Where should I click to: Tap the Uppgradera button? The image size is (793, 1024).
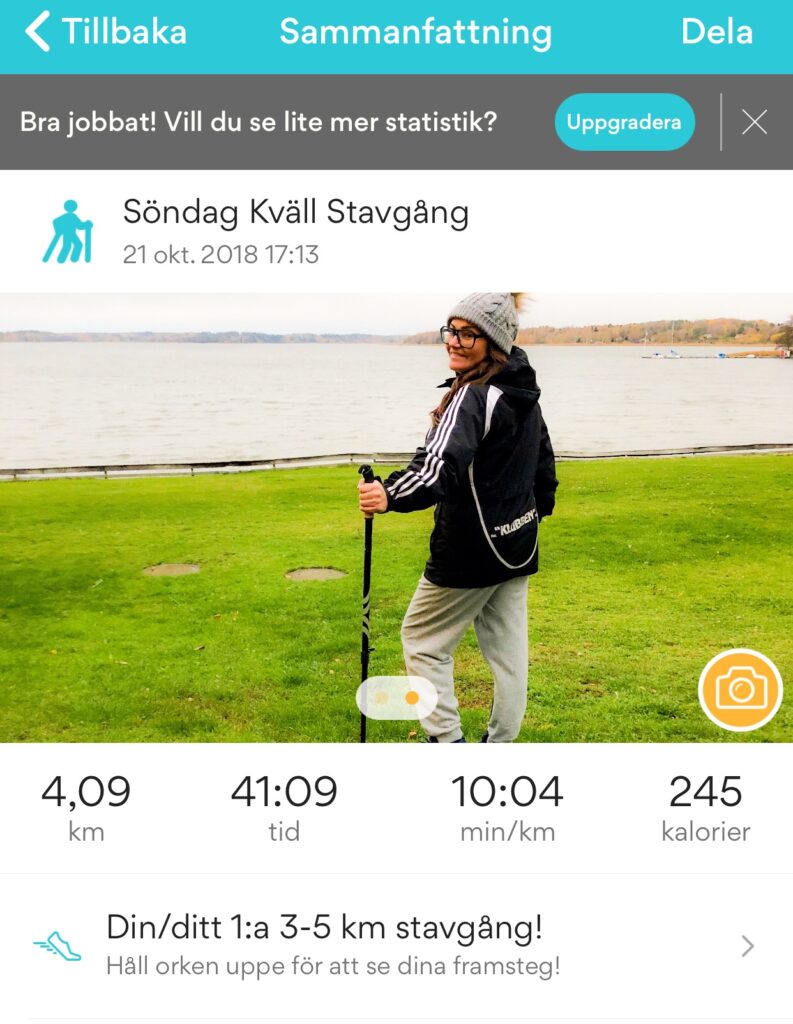coord(624,122)
